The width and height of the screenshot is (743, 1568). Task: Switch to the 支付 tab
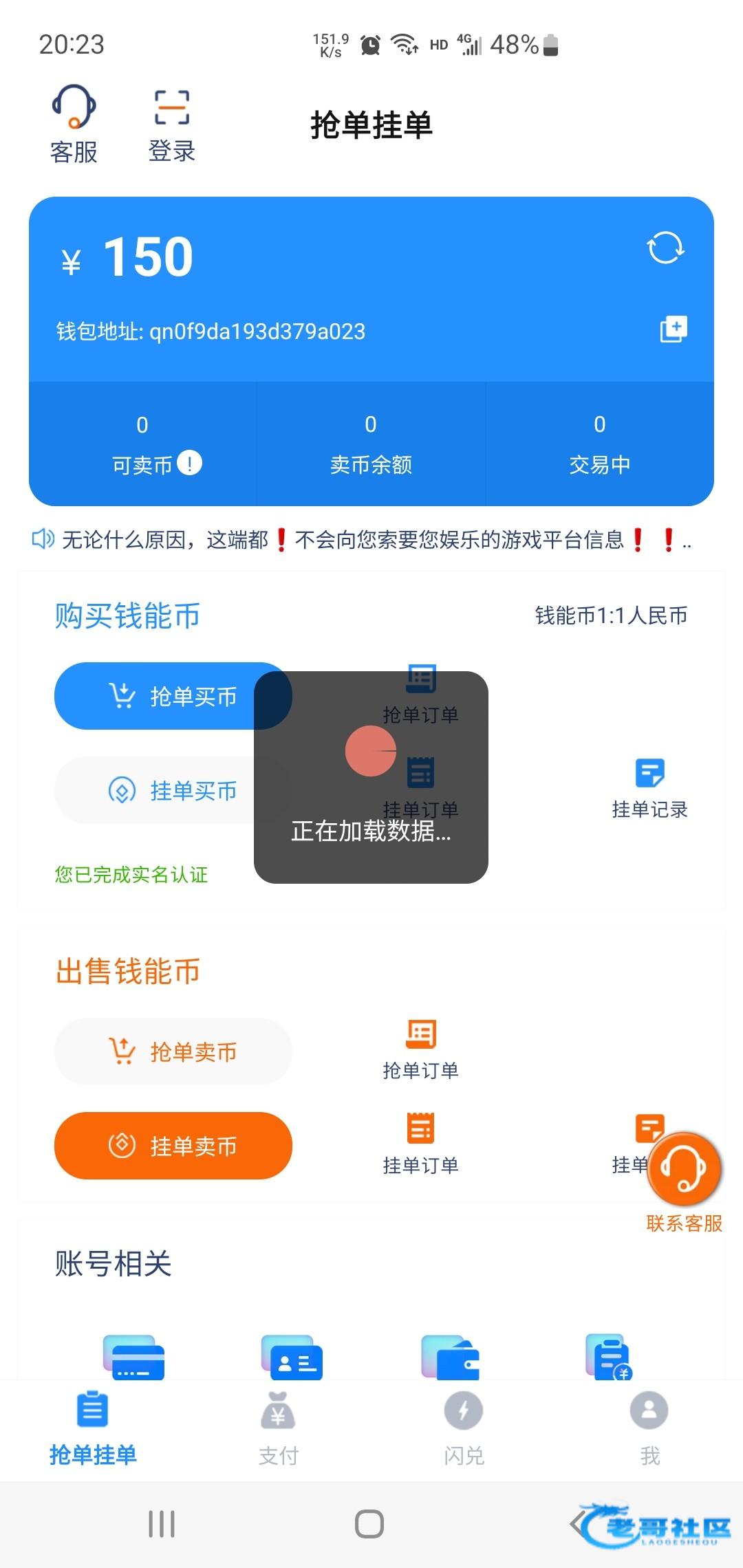coord(279,1428)
